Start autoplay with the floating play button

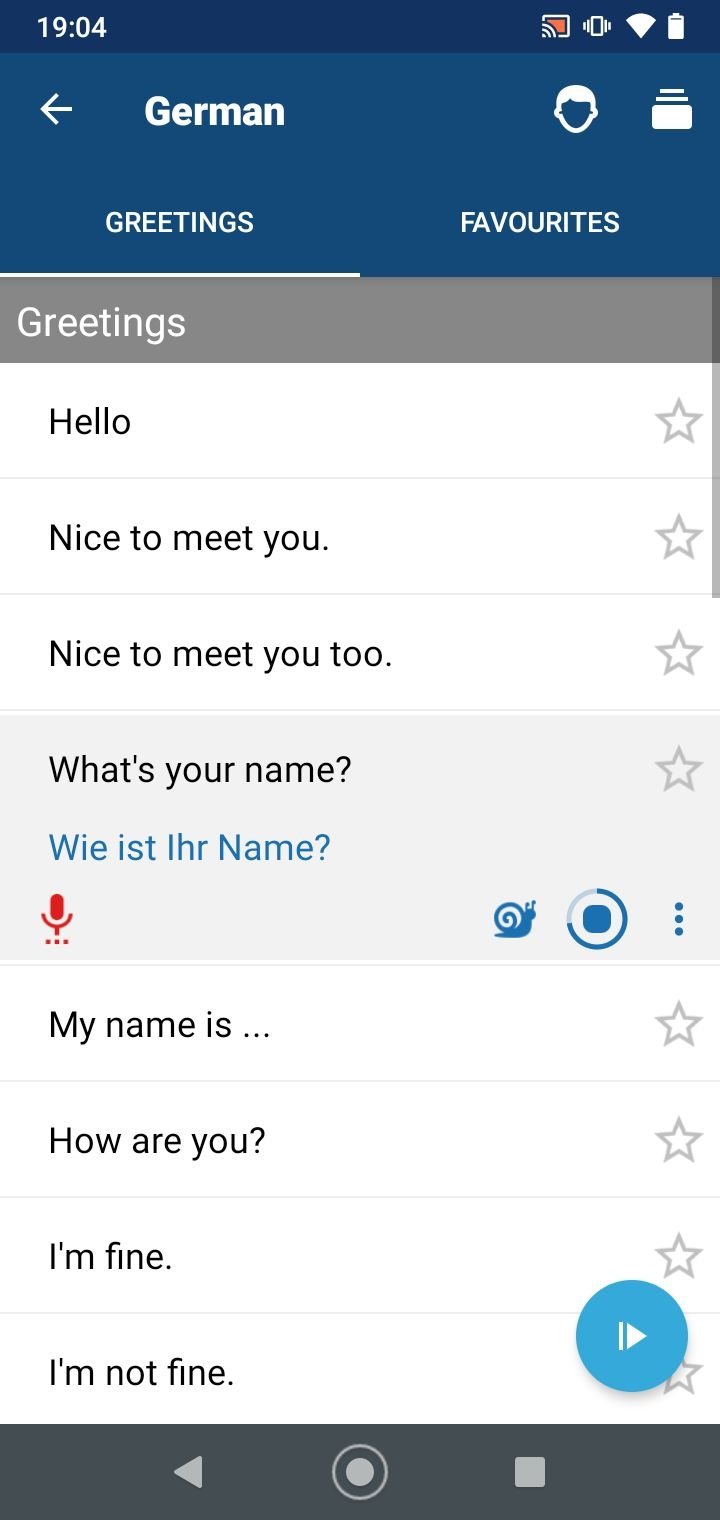tap(632, 1336)
